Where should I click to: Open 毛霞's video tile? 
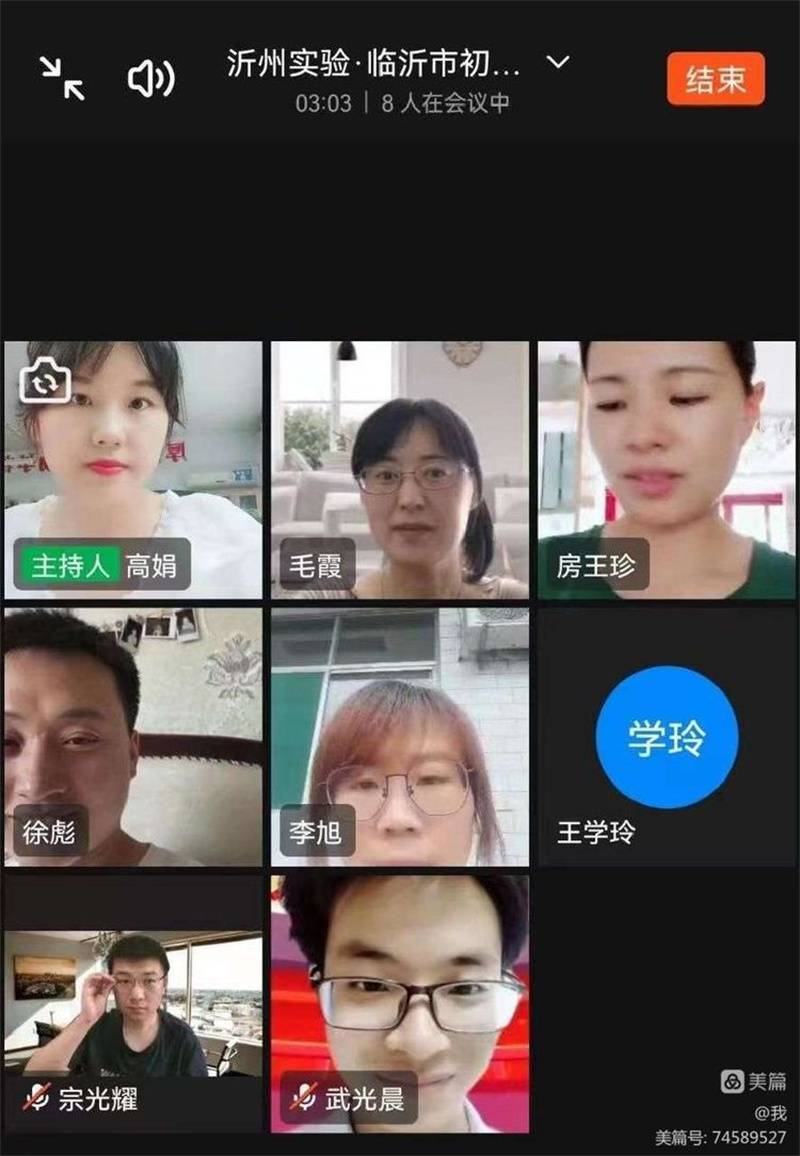pos(400,470)
